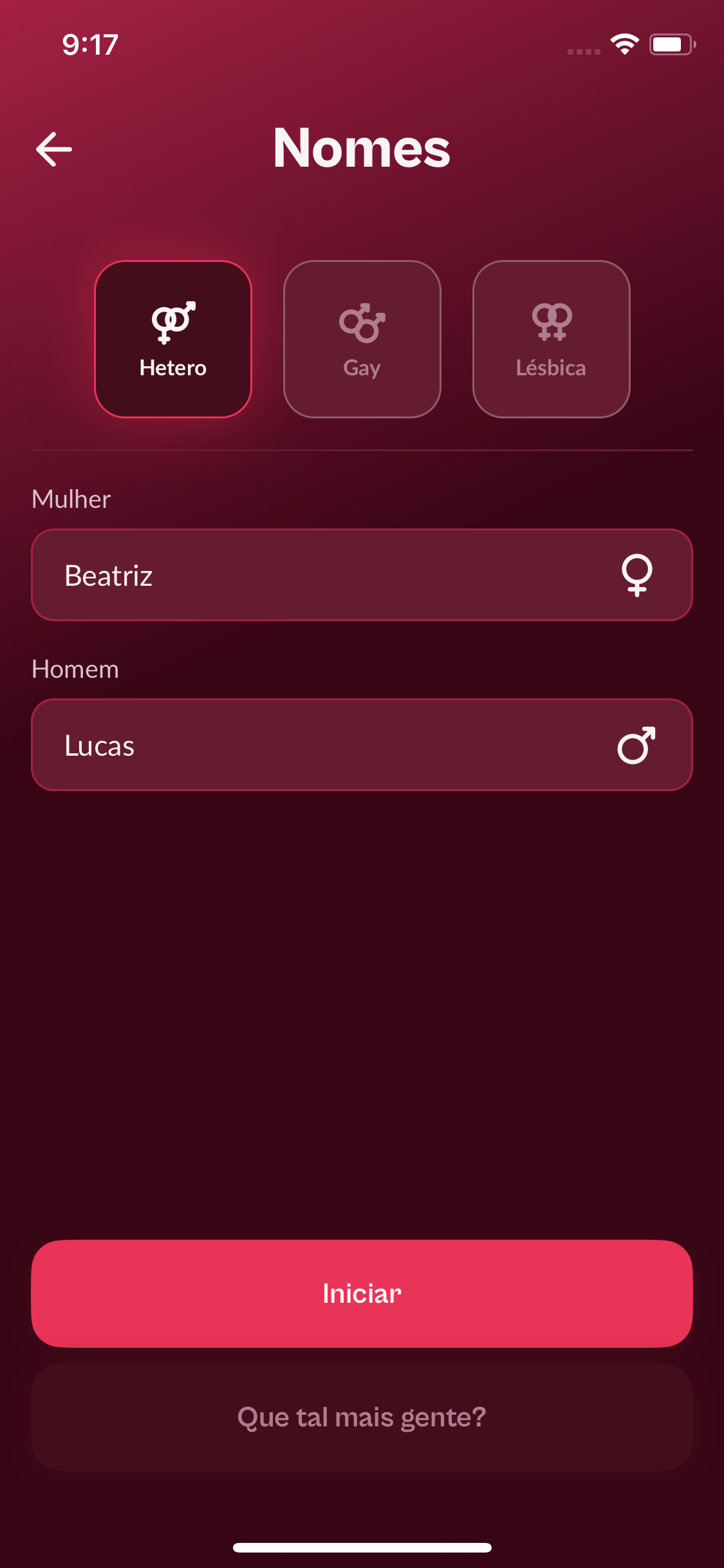The width and height of the screenshot is (724, 1568).
Task: Edit the Mulher name field with Beatriz
Action: [x=362, y=575]
